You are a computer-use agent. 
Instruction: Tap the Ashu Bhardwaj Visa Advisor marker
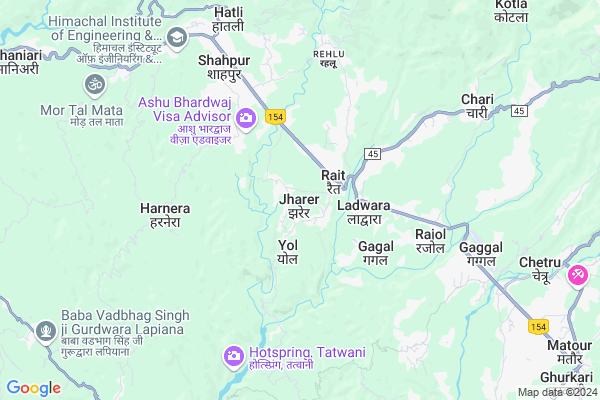tap(245, 119)
